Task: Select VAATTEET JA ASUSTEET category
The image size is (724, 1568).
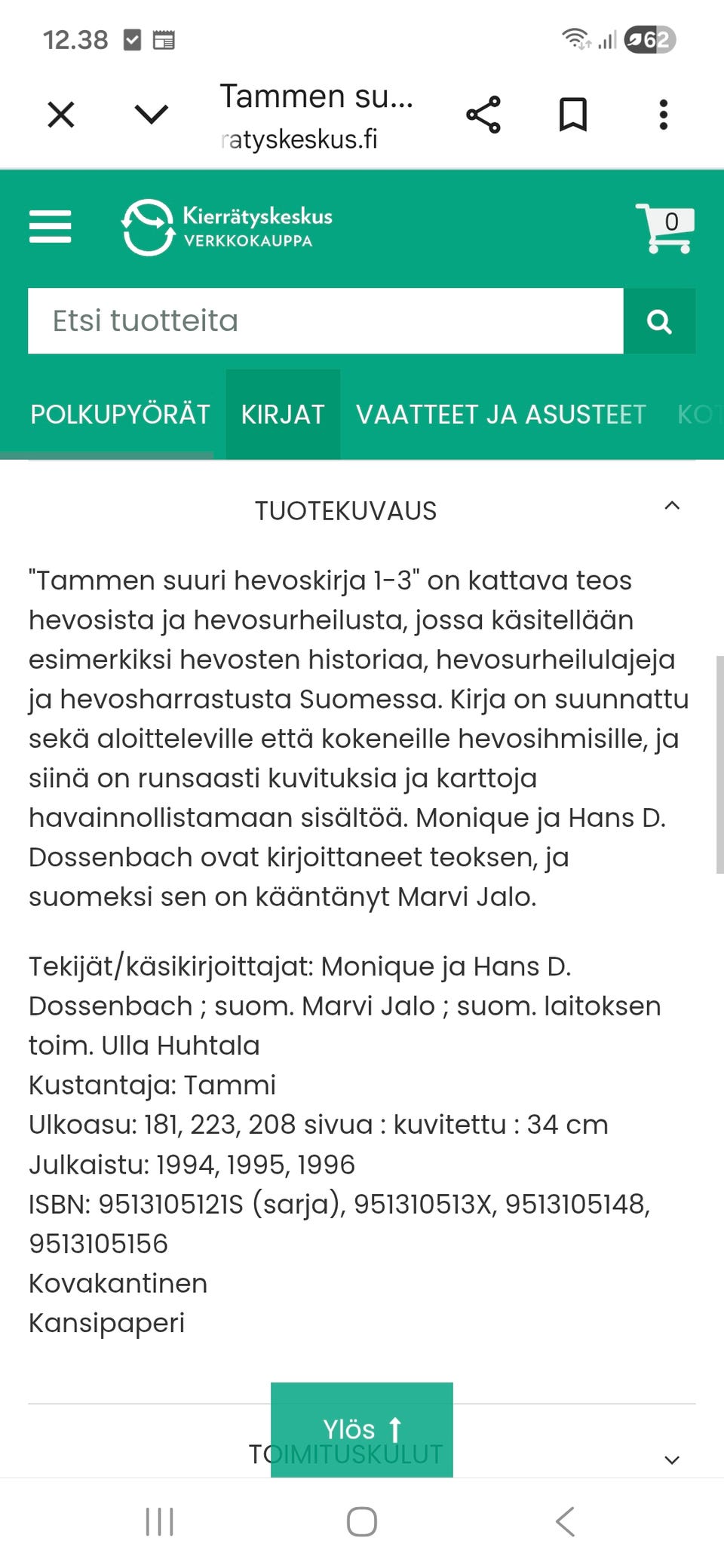Action: [501, 414]
